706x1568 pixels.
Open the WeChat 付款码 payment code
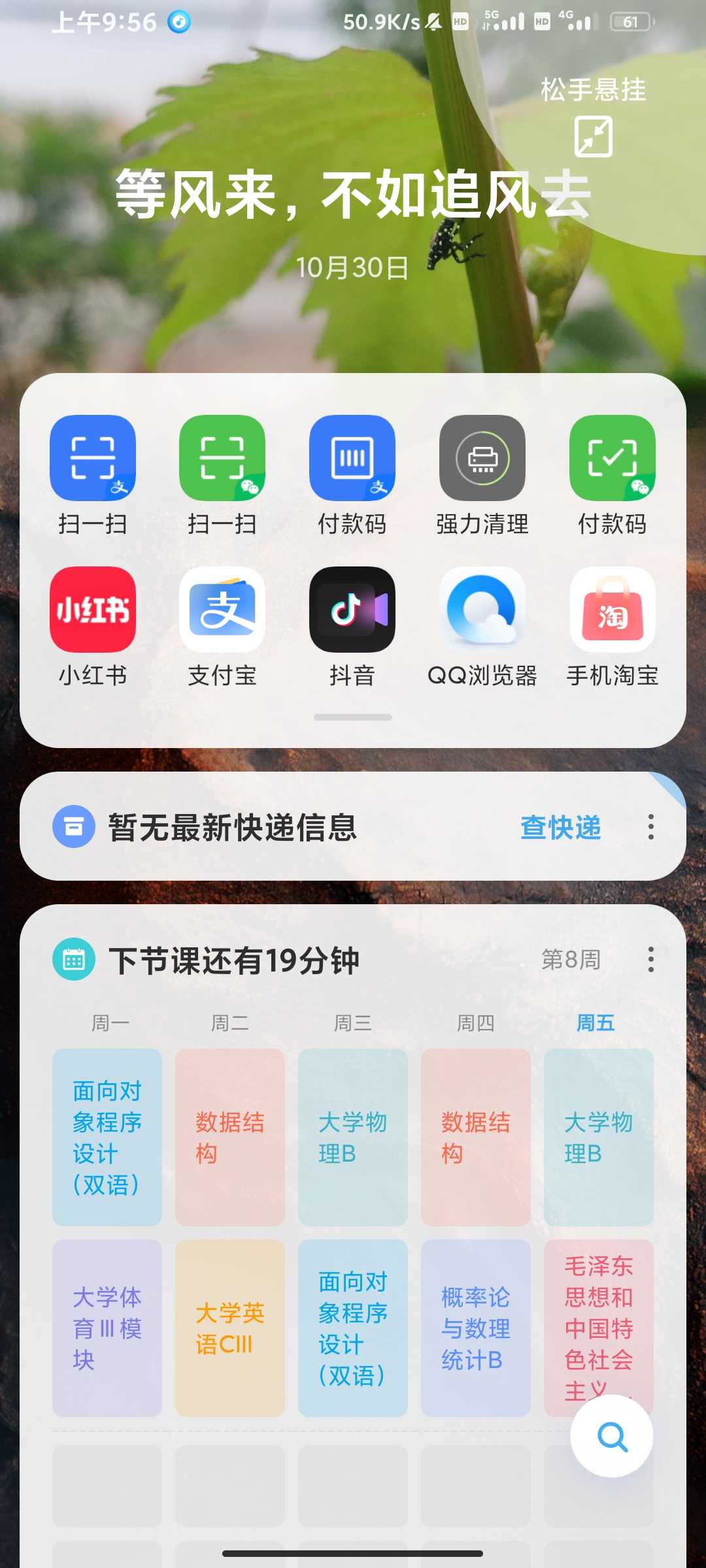[x=613, y=458]
